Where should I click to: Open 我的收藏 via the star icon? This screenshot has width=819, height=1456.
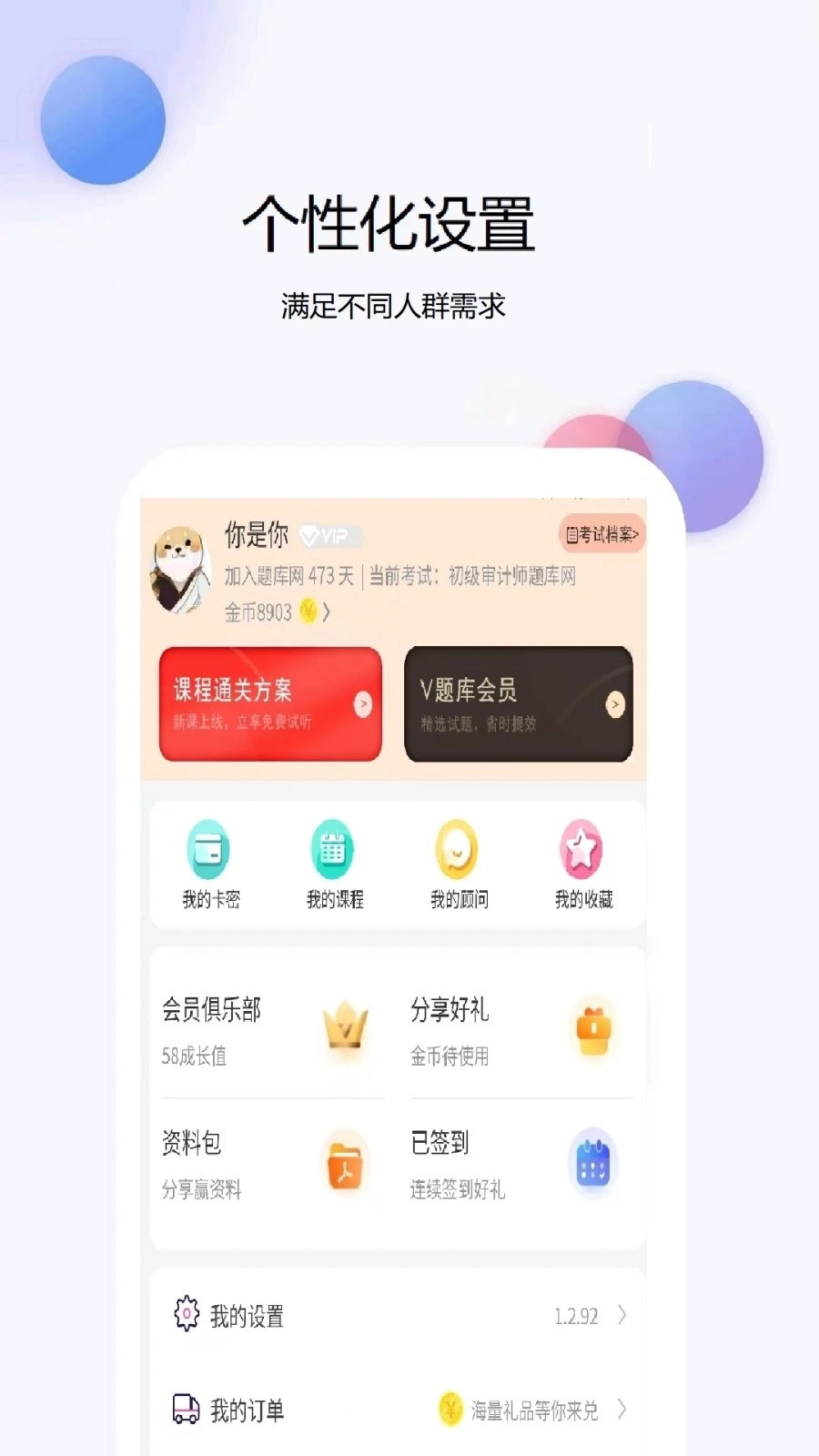click(582, 848)
